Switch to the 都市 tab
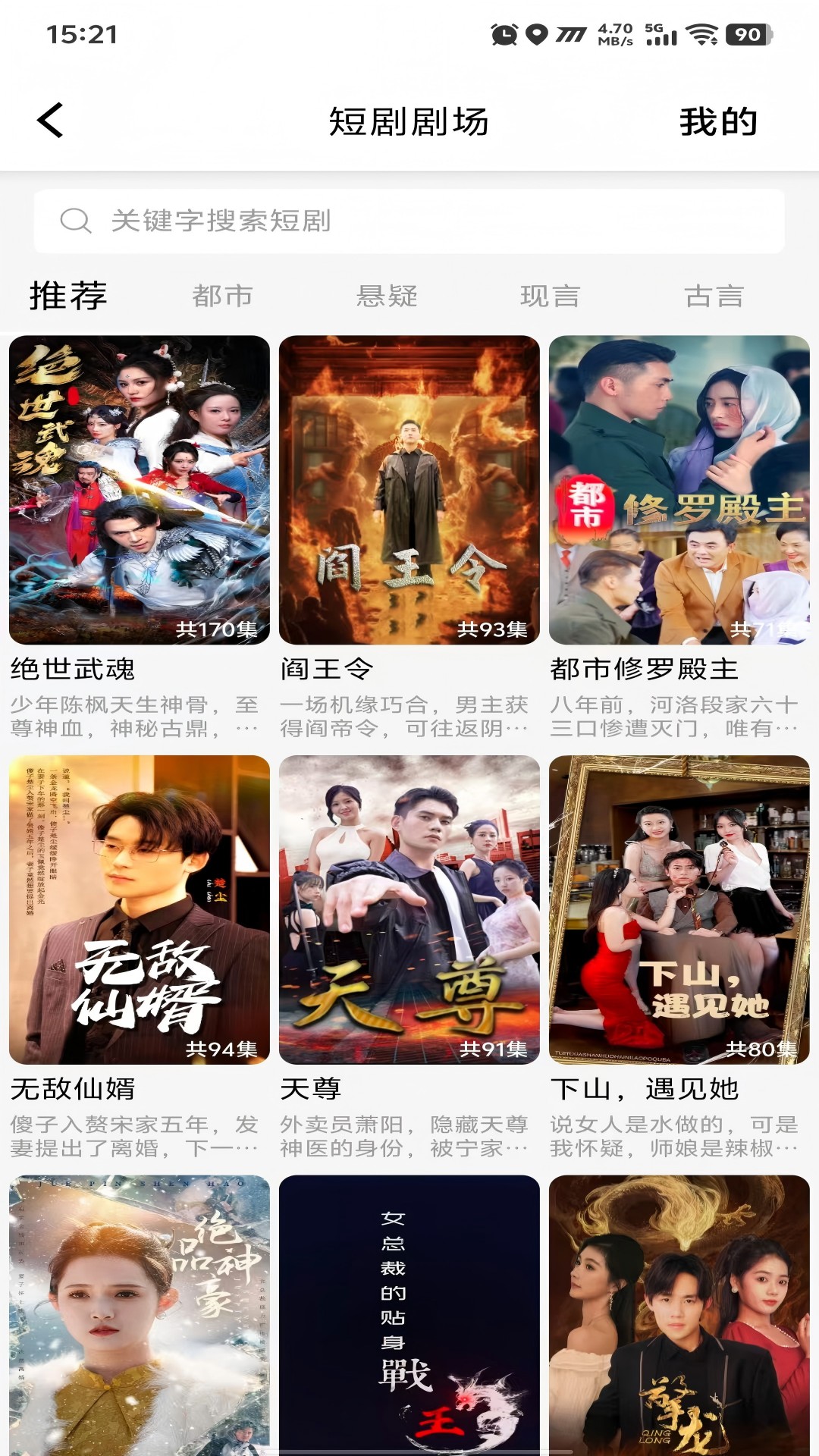 click(x=222, y=296)
